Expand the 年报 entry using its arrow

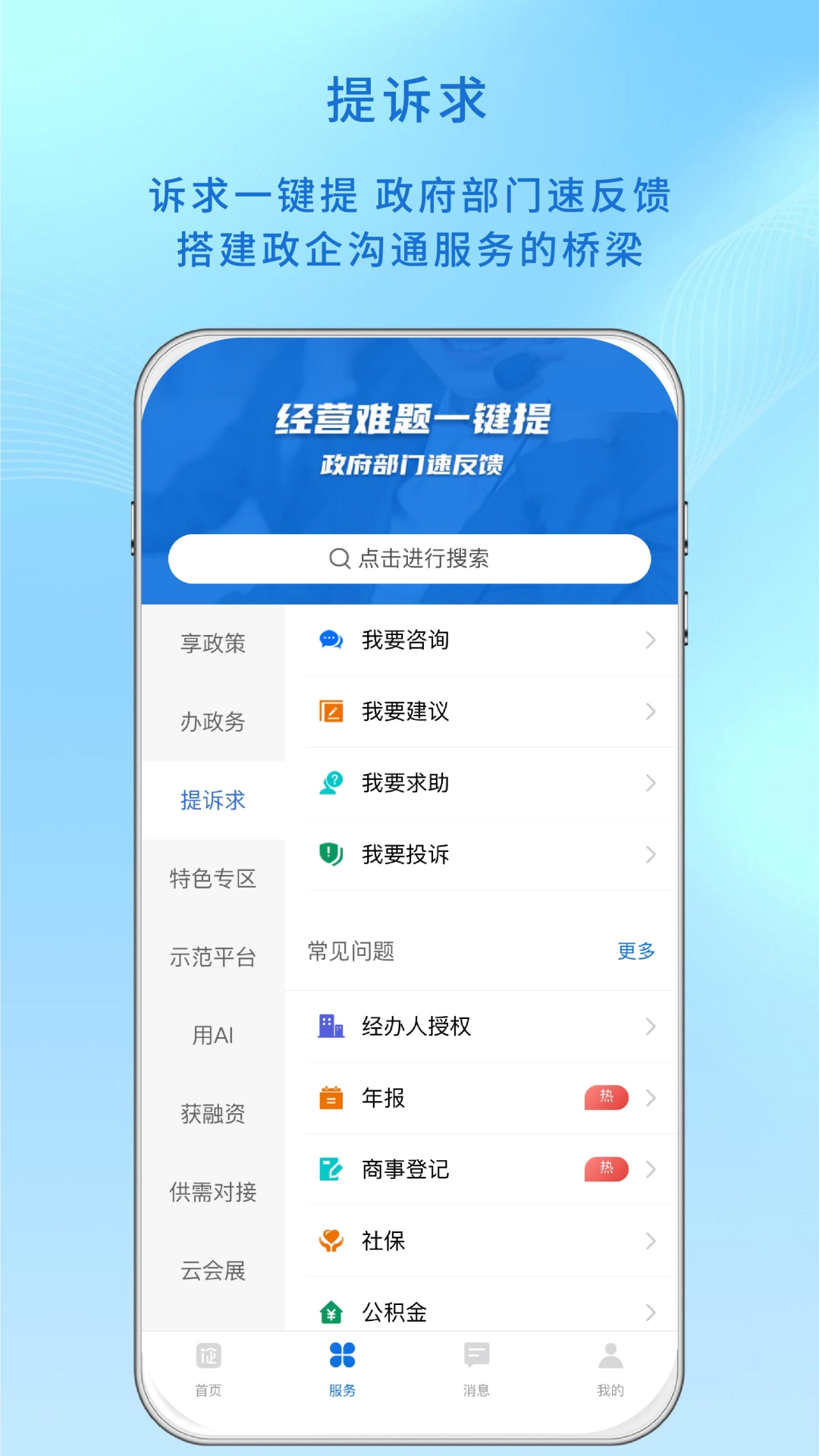pos(651,1098)
